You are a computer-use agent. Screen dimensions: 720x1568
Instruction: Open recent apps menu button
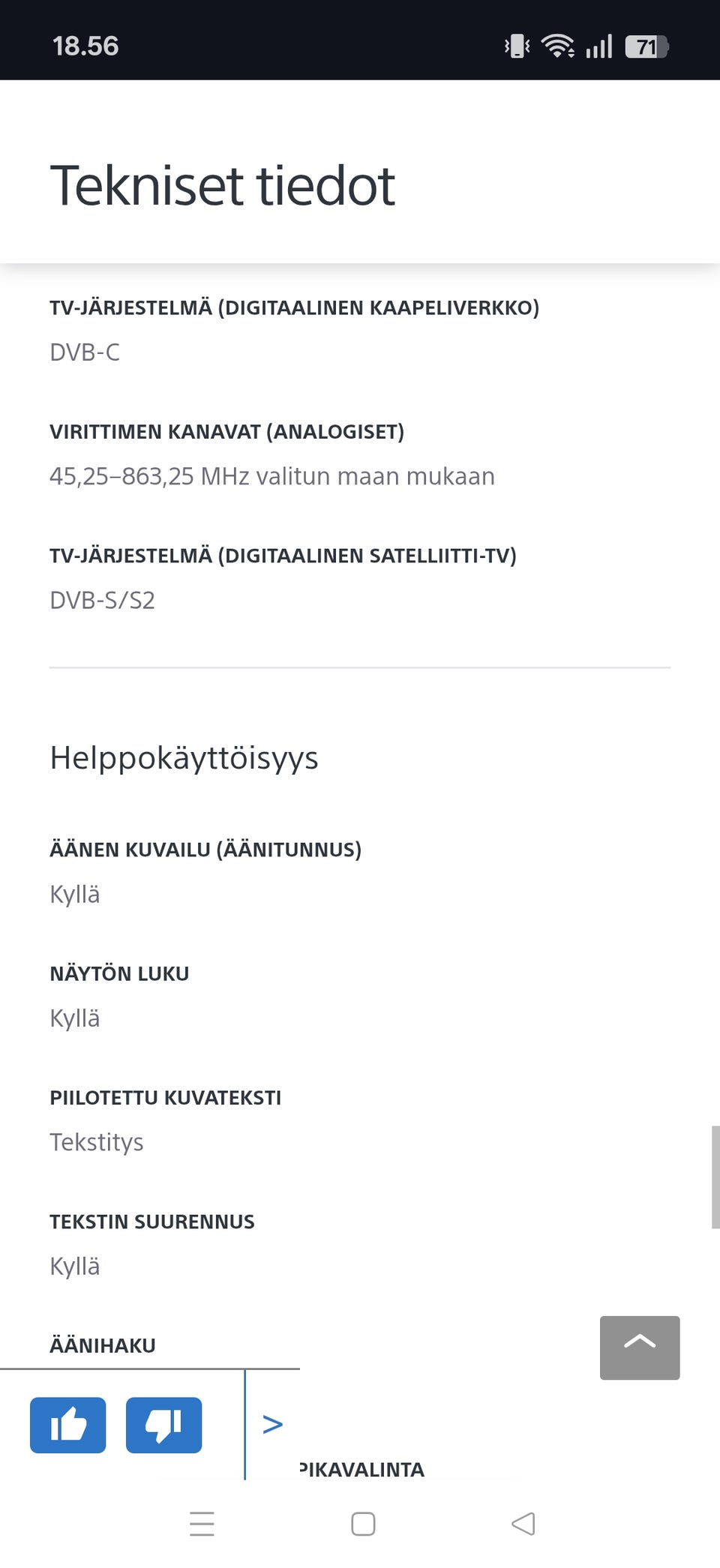point(202,1524)
